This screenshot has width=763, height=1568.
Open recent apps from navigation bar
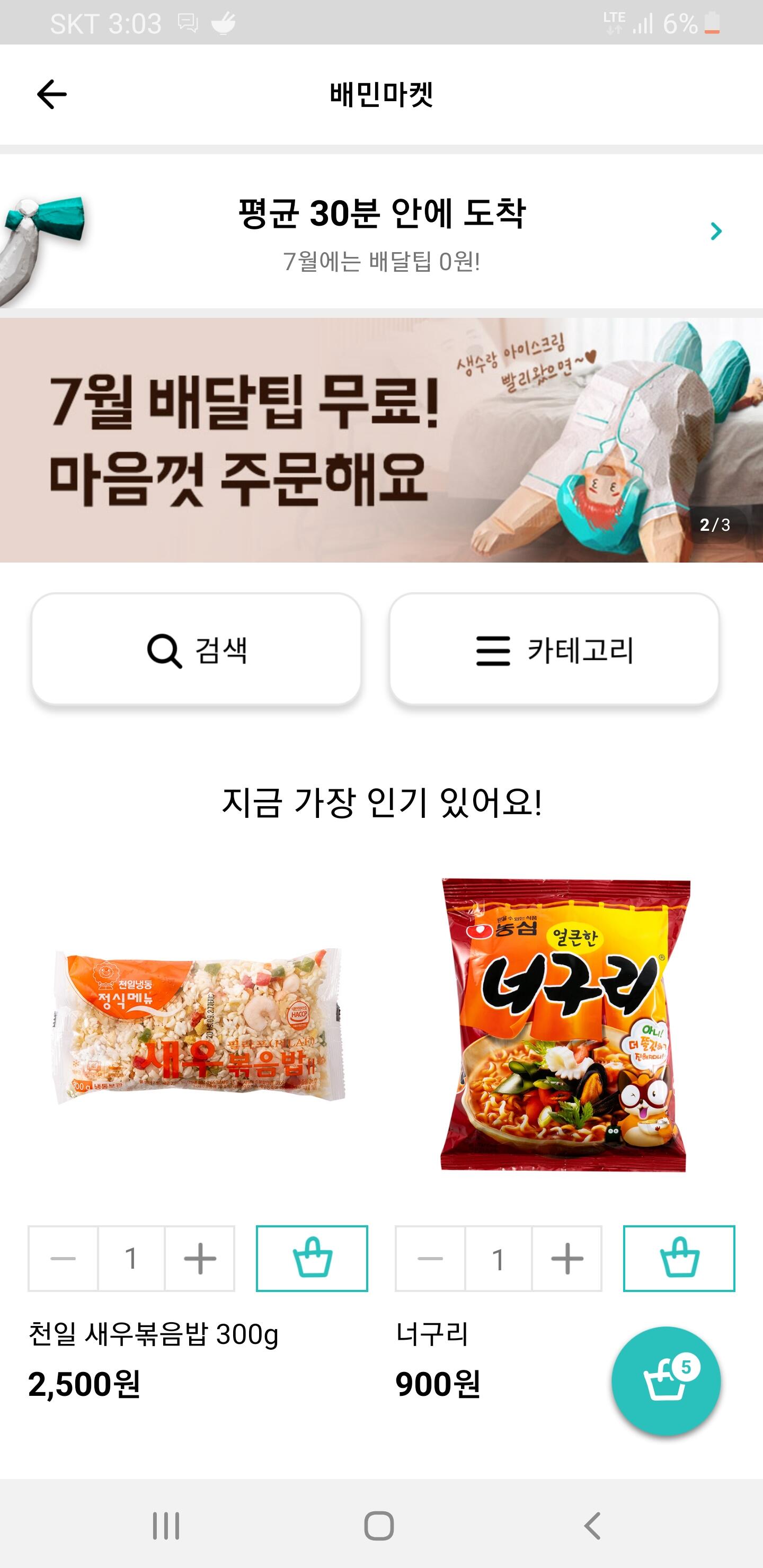click(x=166, y=1526)
